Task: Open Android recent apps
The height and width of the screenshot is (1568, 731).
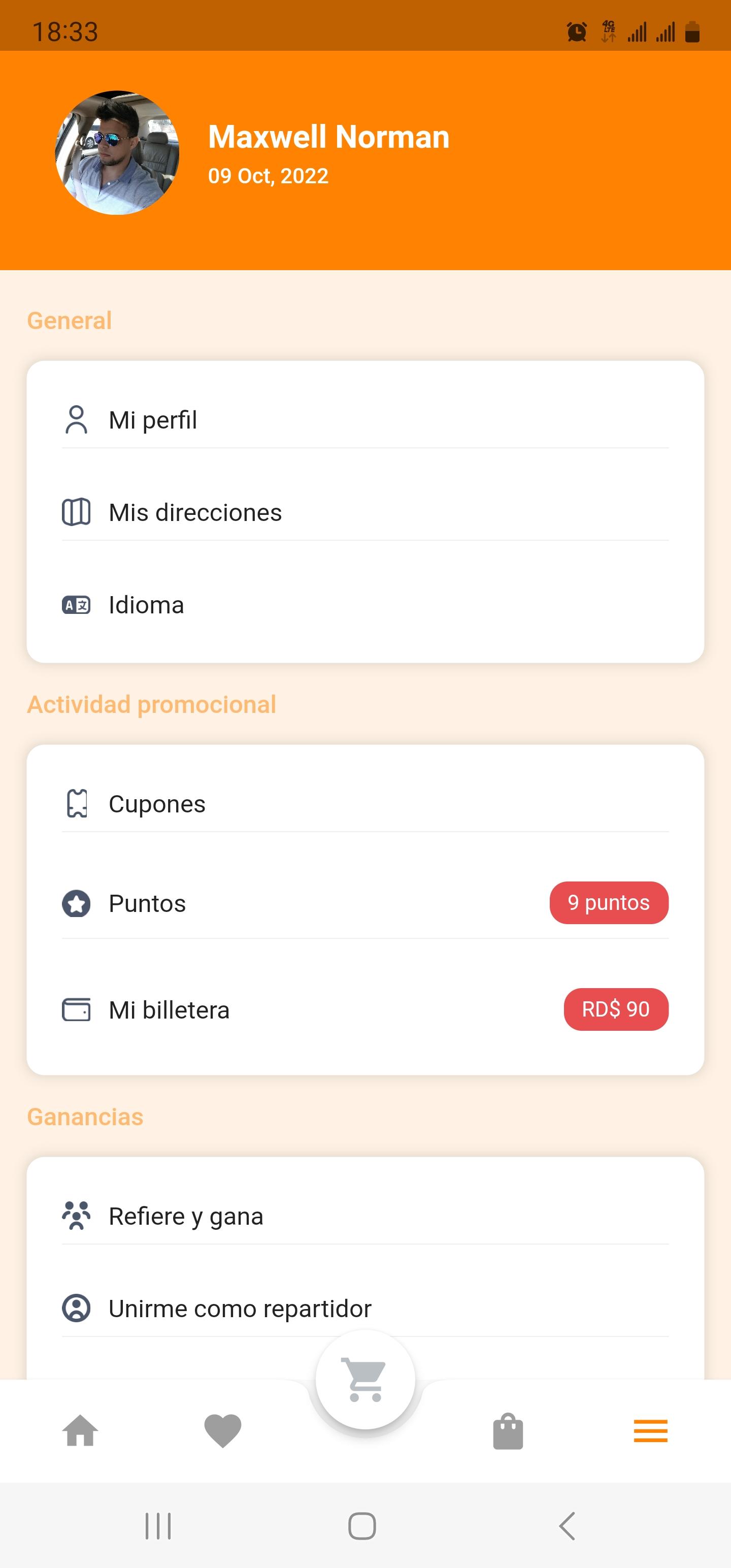Action: click(158, 1526)
